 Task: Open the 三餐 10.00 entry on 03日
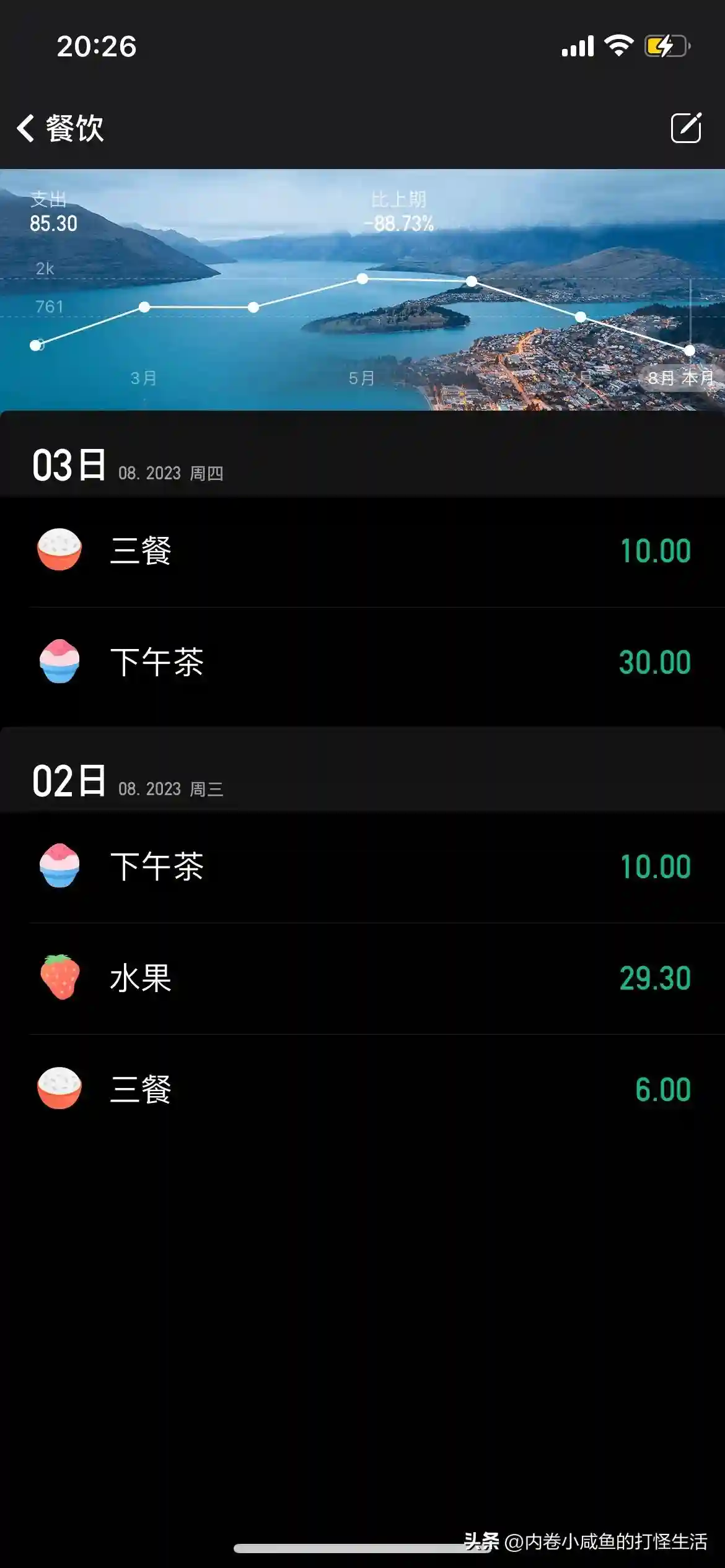[x=362, y=551]
